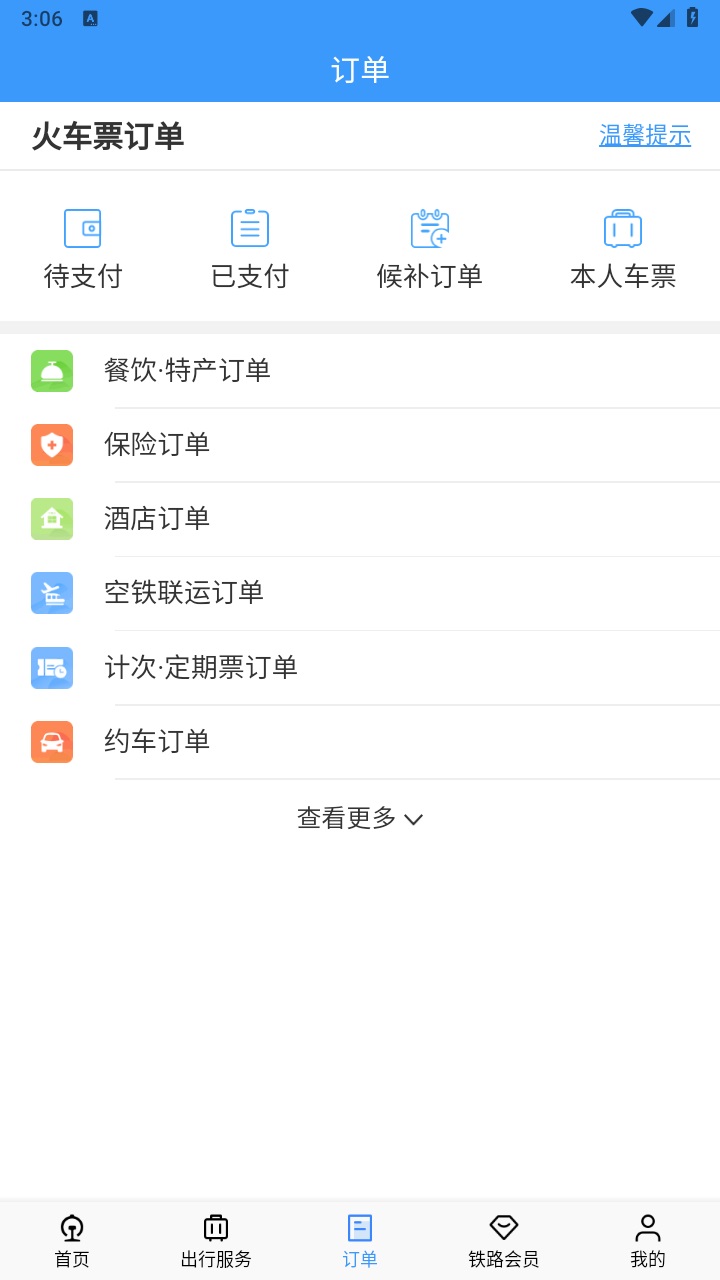Screen dimensions: 720x1280
Task: Open 待支付 orders
Action: point(83,250)
